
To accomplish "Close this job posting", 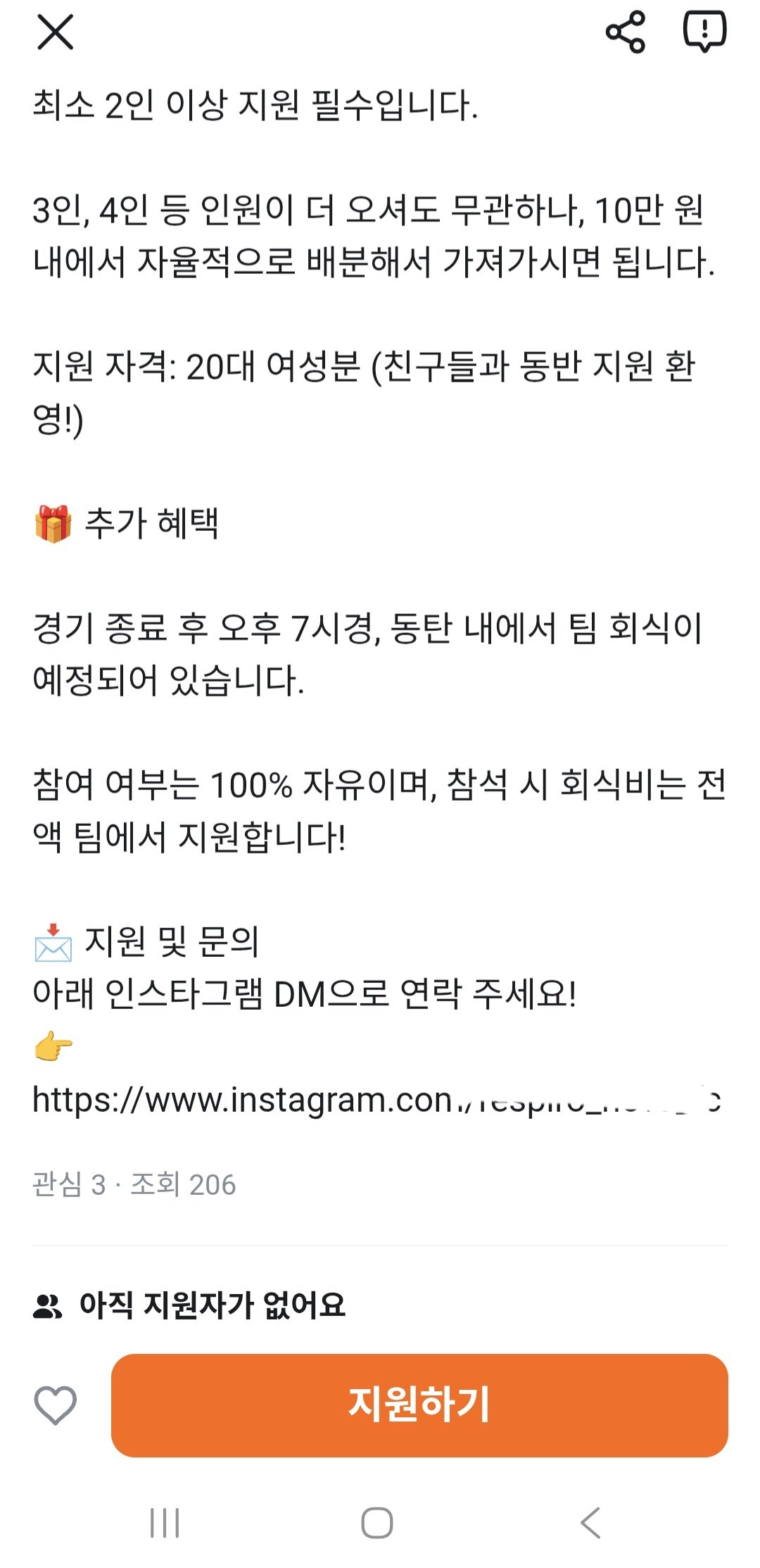I will pyautogui.click(x=55, y=32).
